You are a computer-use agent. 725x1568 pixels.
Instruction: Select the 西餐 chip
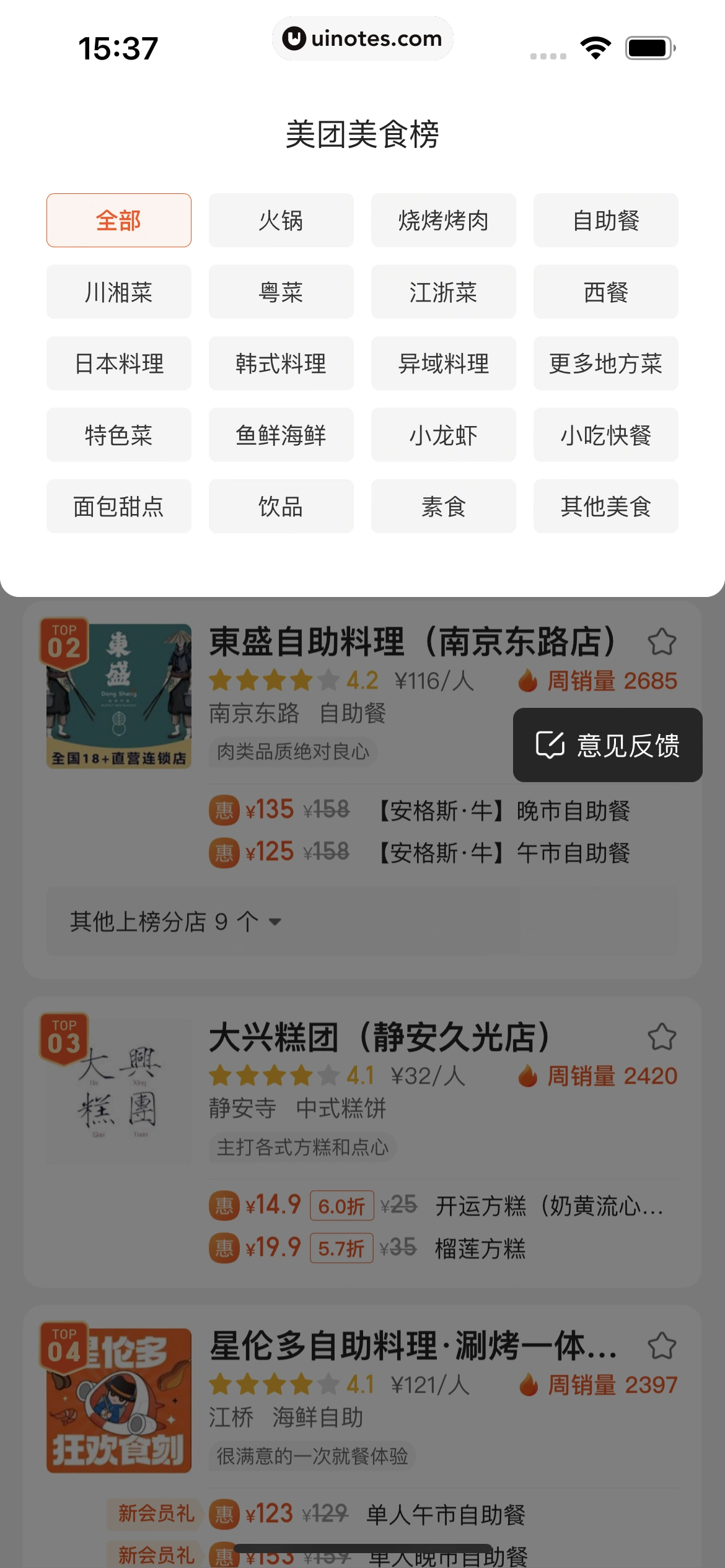point(605,292)
